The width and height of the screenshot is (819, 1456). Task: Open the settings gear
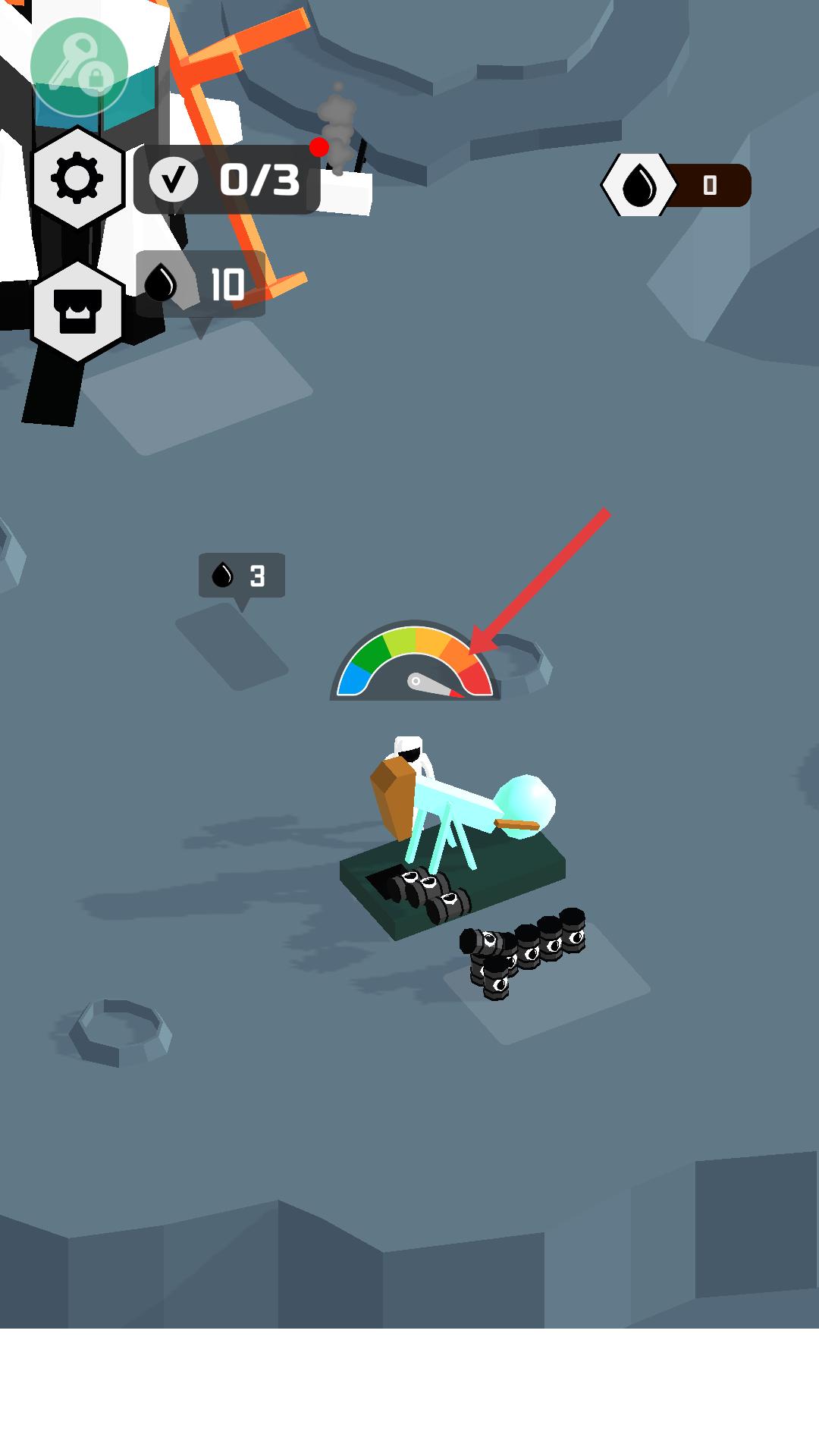tap(77, 179)
